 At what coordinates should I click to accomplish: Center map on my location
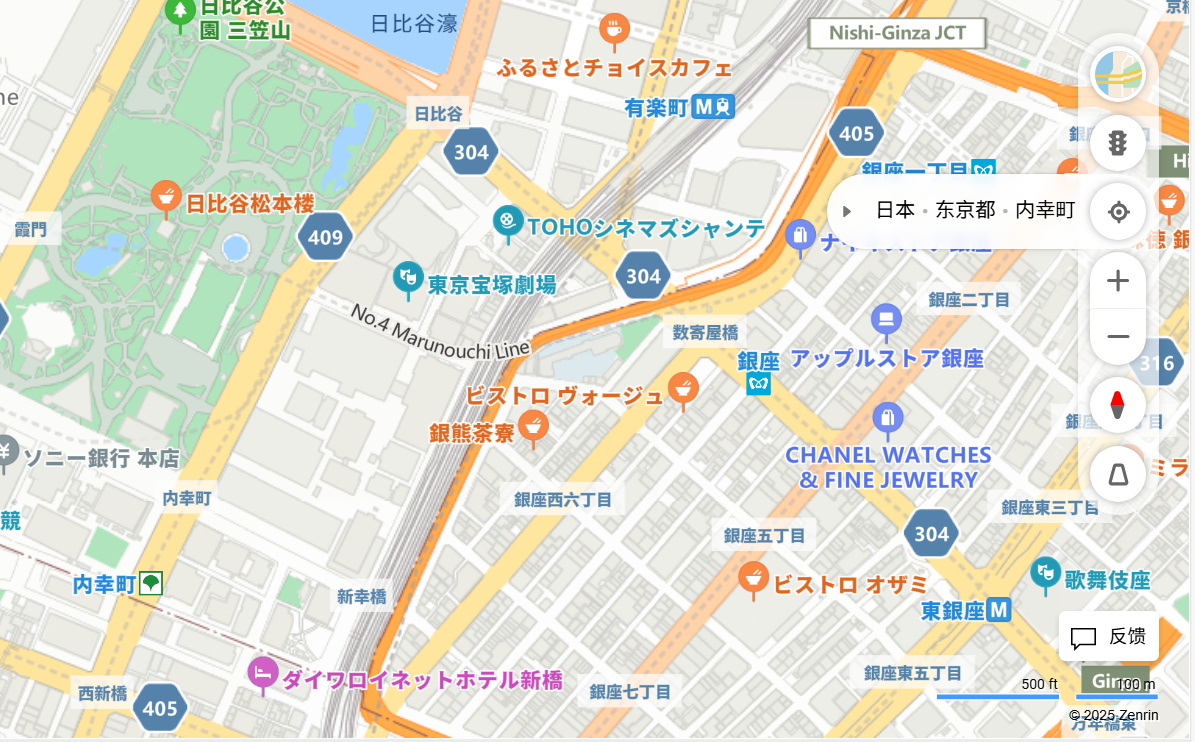1118,212
